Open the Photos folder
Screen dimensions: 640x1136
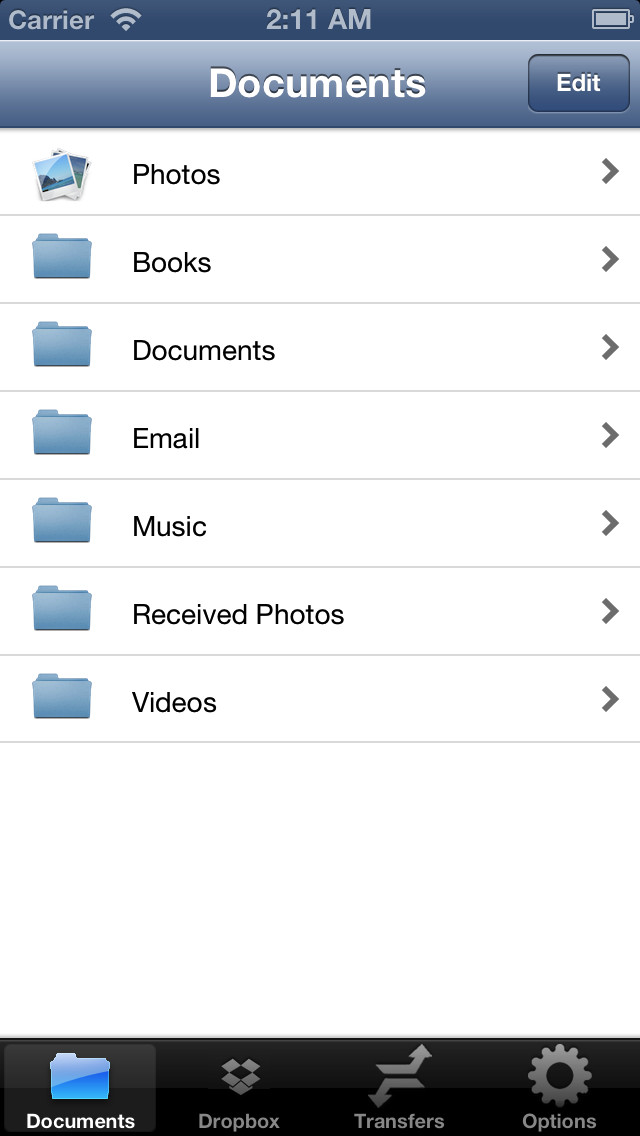click(x=320, y=172)
